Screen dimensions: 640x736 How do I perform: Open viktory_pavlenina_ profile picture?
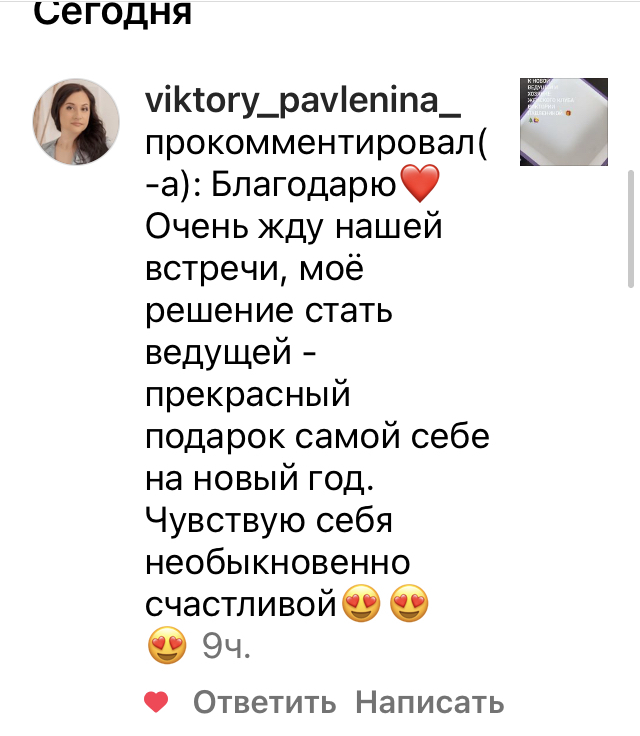(x=77, y=122)
